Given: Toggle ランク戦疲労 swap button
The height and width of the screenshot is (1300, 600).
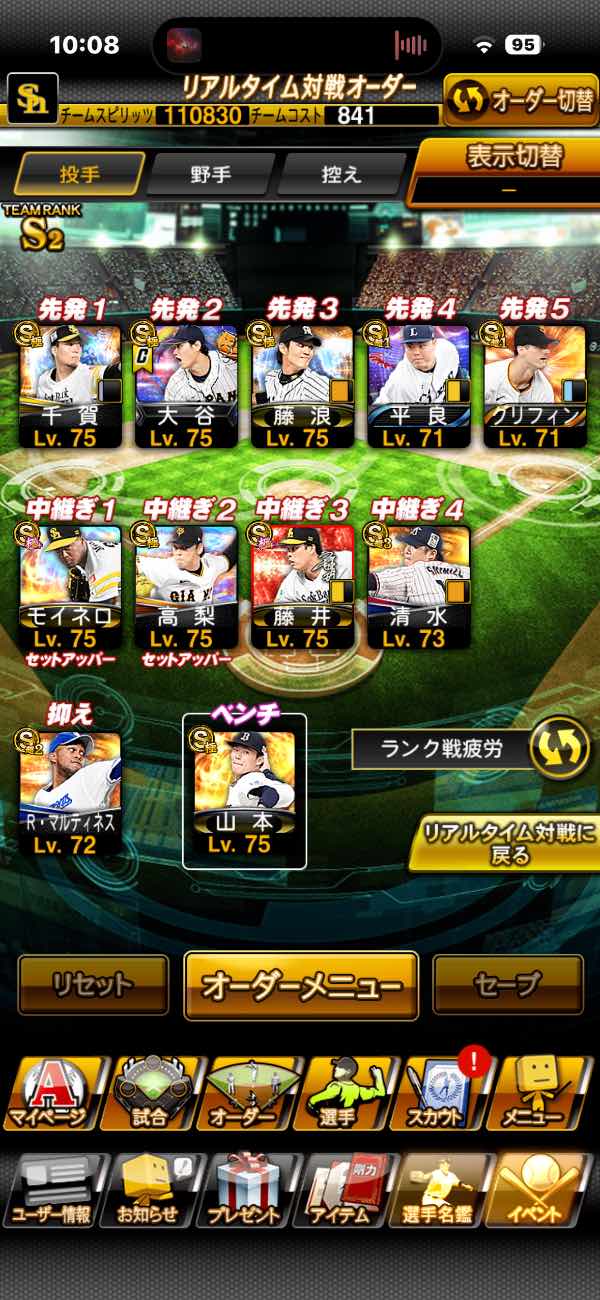Looking at the screenshot, I should [559, 749].
